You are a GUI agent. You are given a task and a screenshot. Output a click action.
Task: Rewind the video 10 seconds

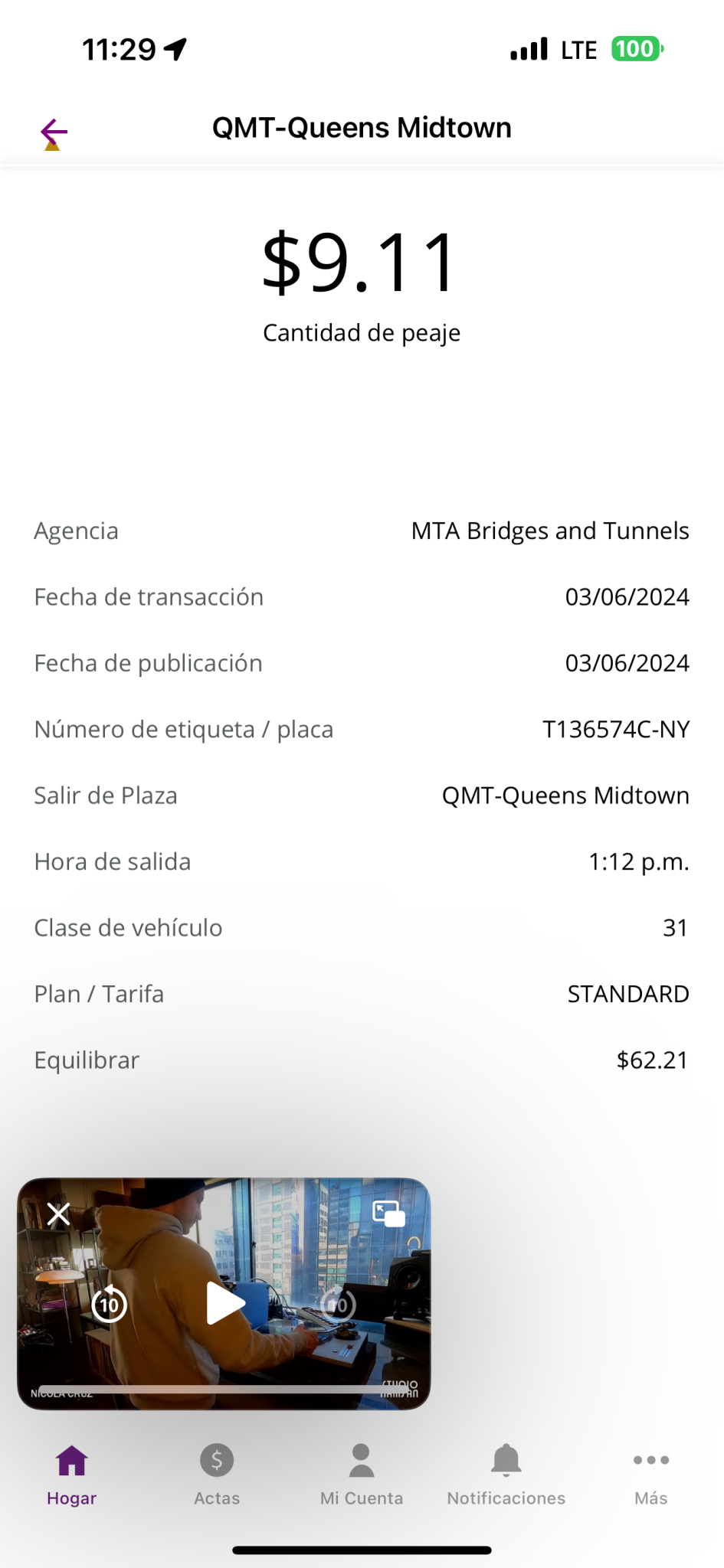click(109, 1304)
